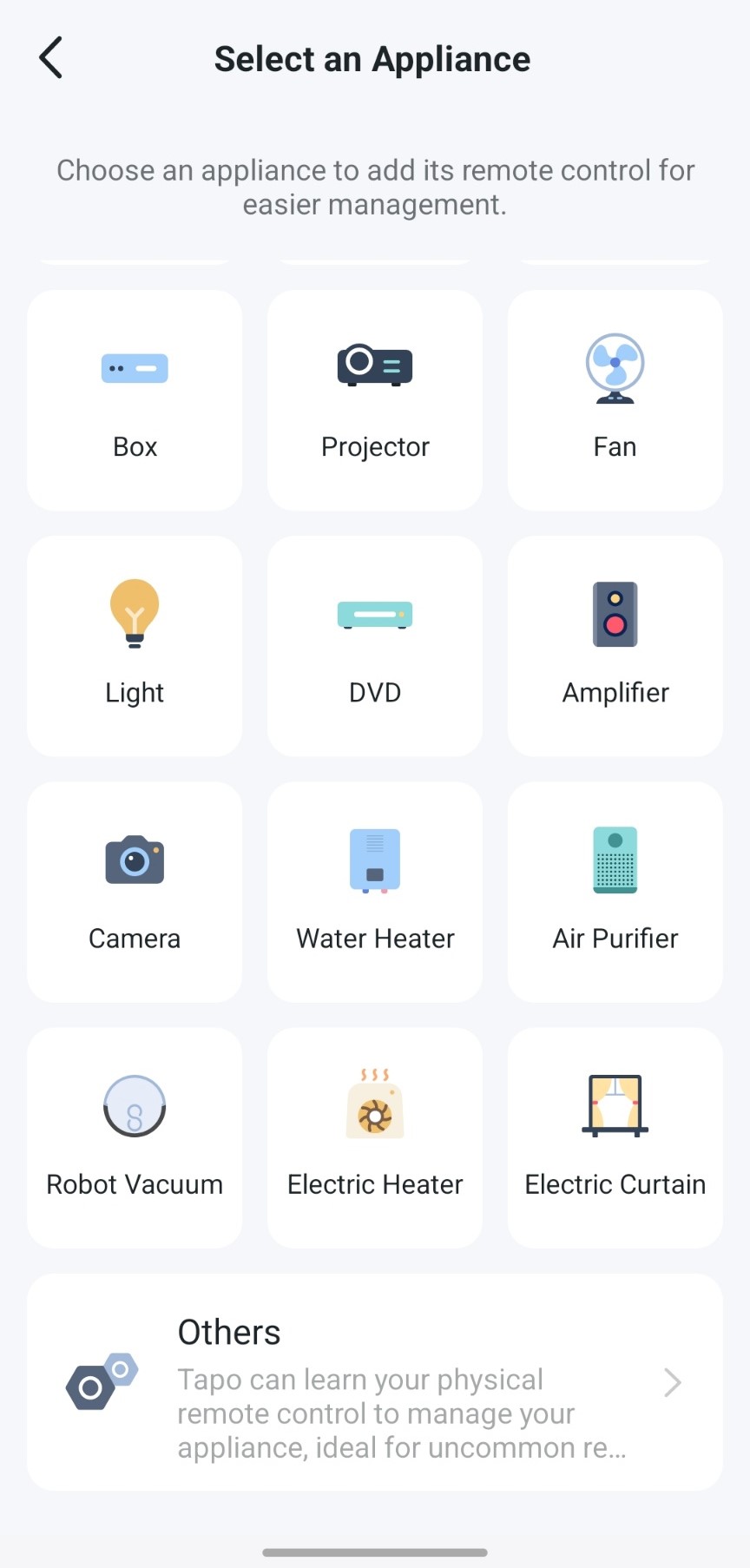Tap the Select an Appliance title
This screenshot has height=1568, width=750.
[x=372, y=58]
